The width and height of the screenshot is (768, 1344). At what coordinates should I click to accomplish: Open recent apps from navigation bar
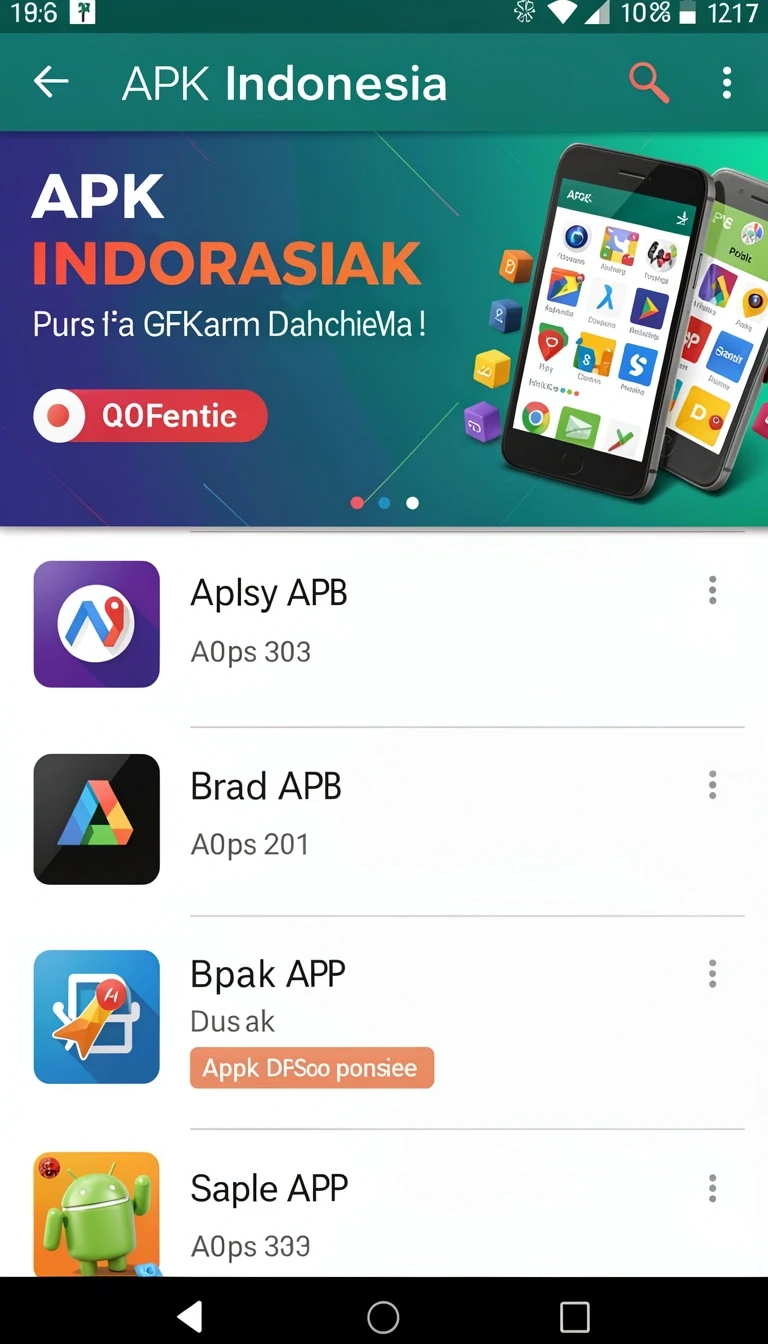pos(575,1317)
